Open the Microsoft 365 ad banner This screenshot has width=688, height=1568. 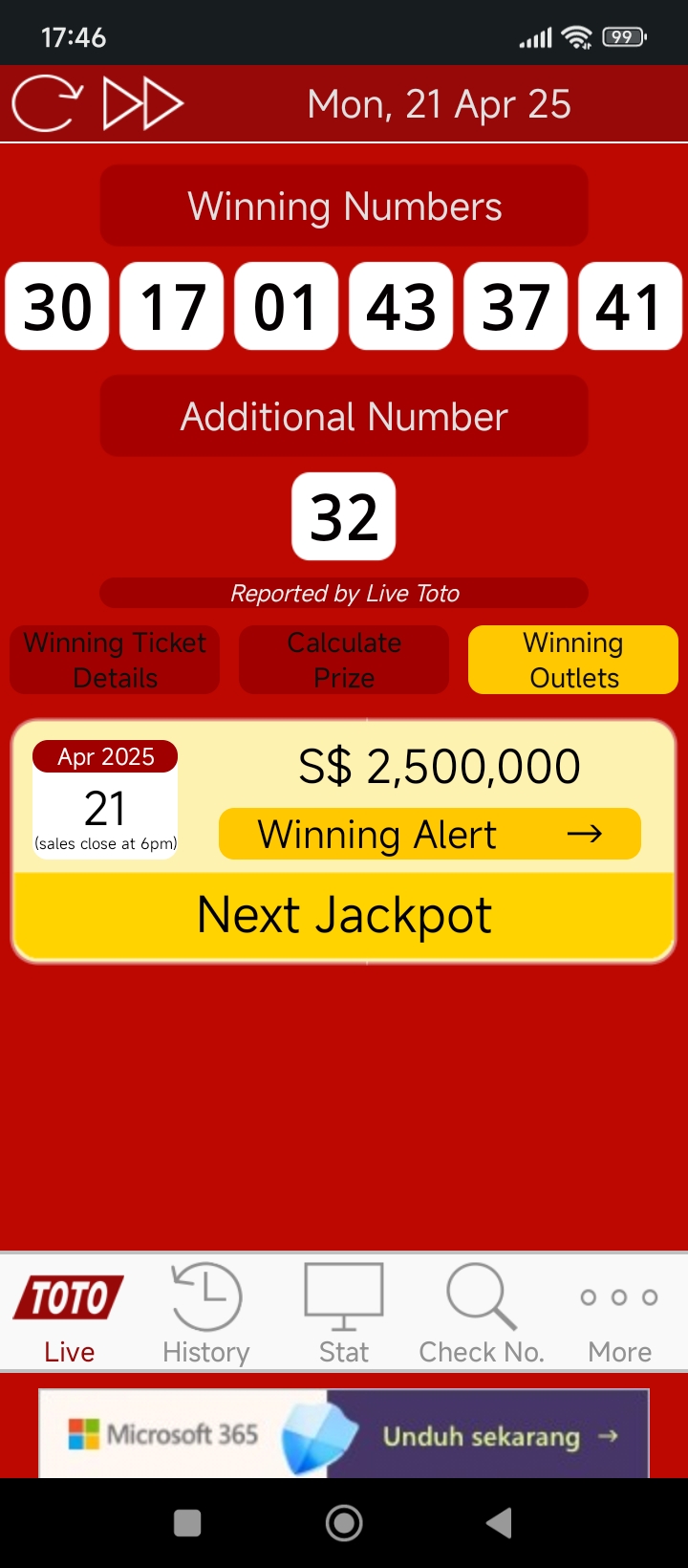coord(344,1433)
